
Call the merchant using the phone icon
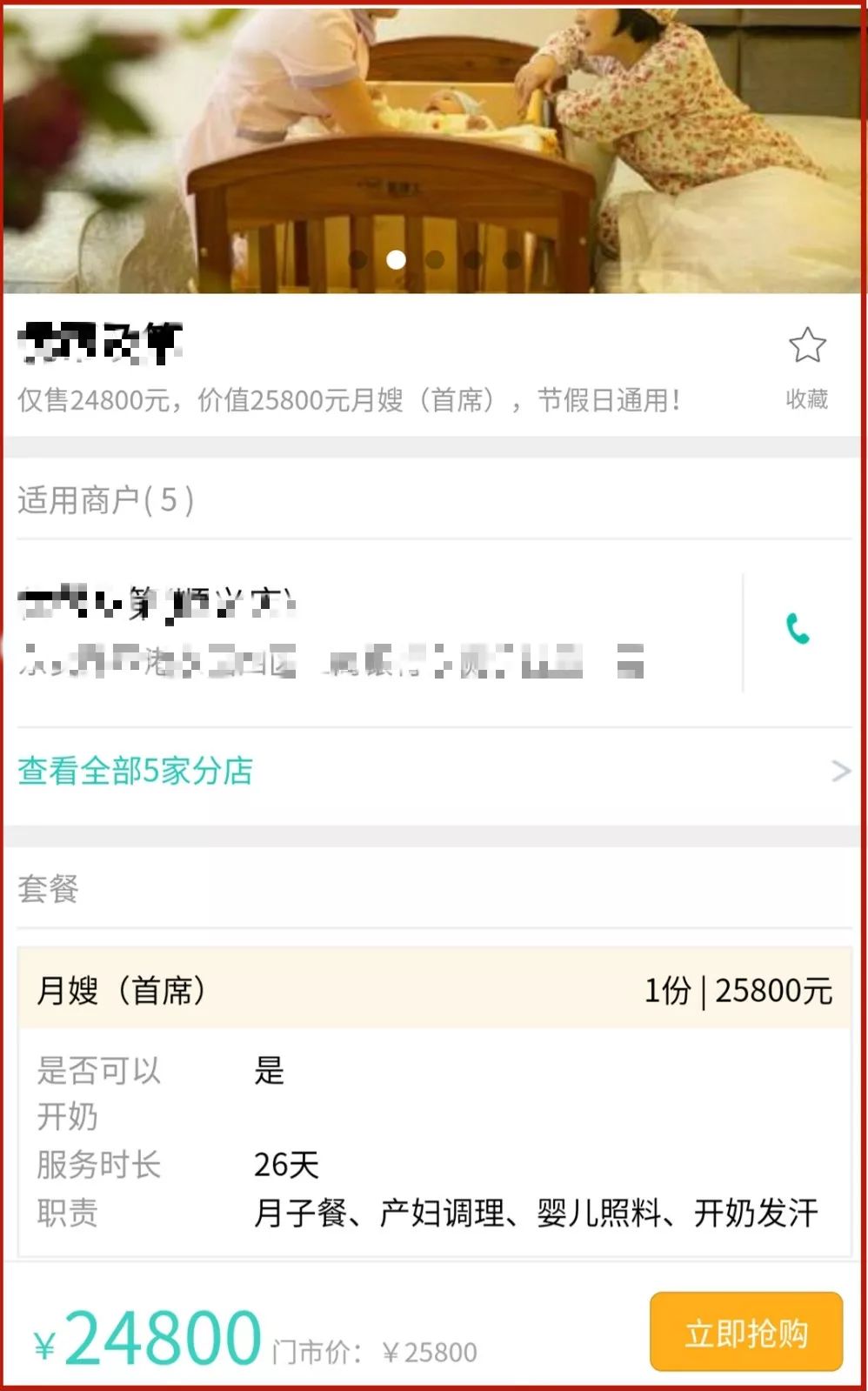click(x=798, y=628)
